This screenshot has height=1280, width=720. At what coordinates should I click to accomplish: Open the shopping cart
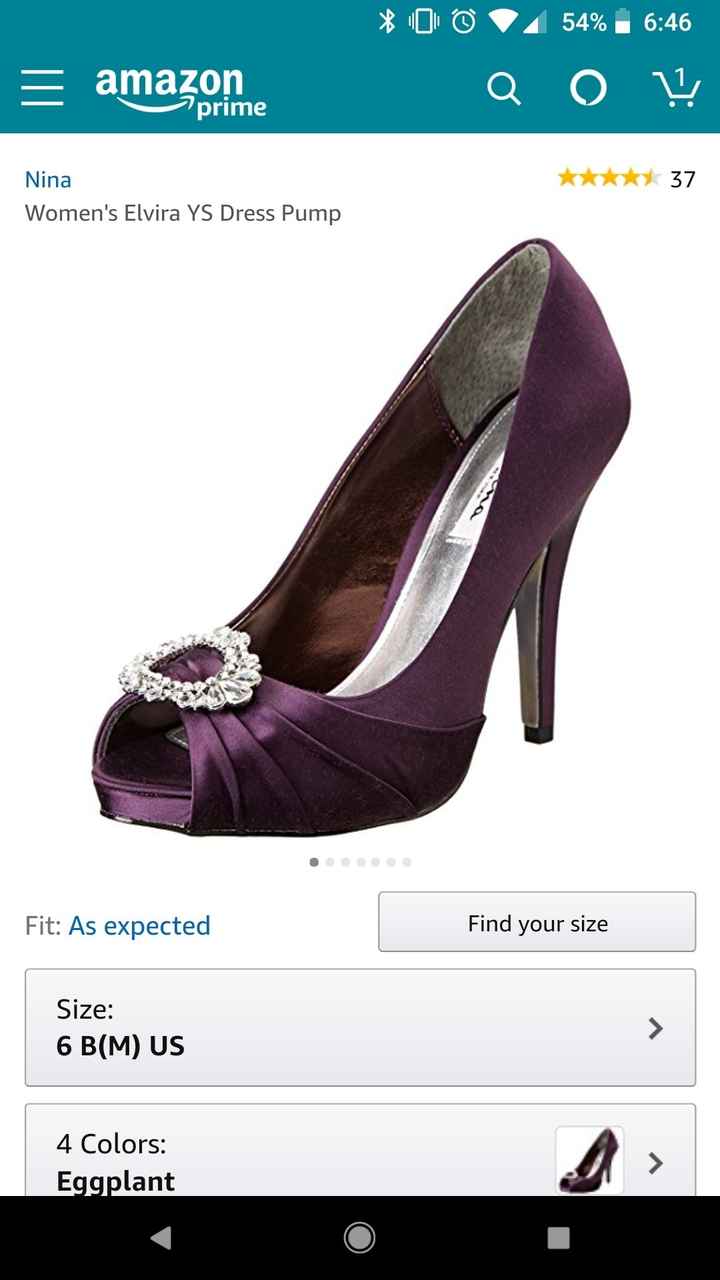pyautogui.click(x=678, y=88)
